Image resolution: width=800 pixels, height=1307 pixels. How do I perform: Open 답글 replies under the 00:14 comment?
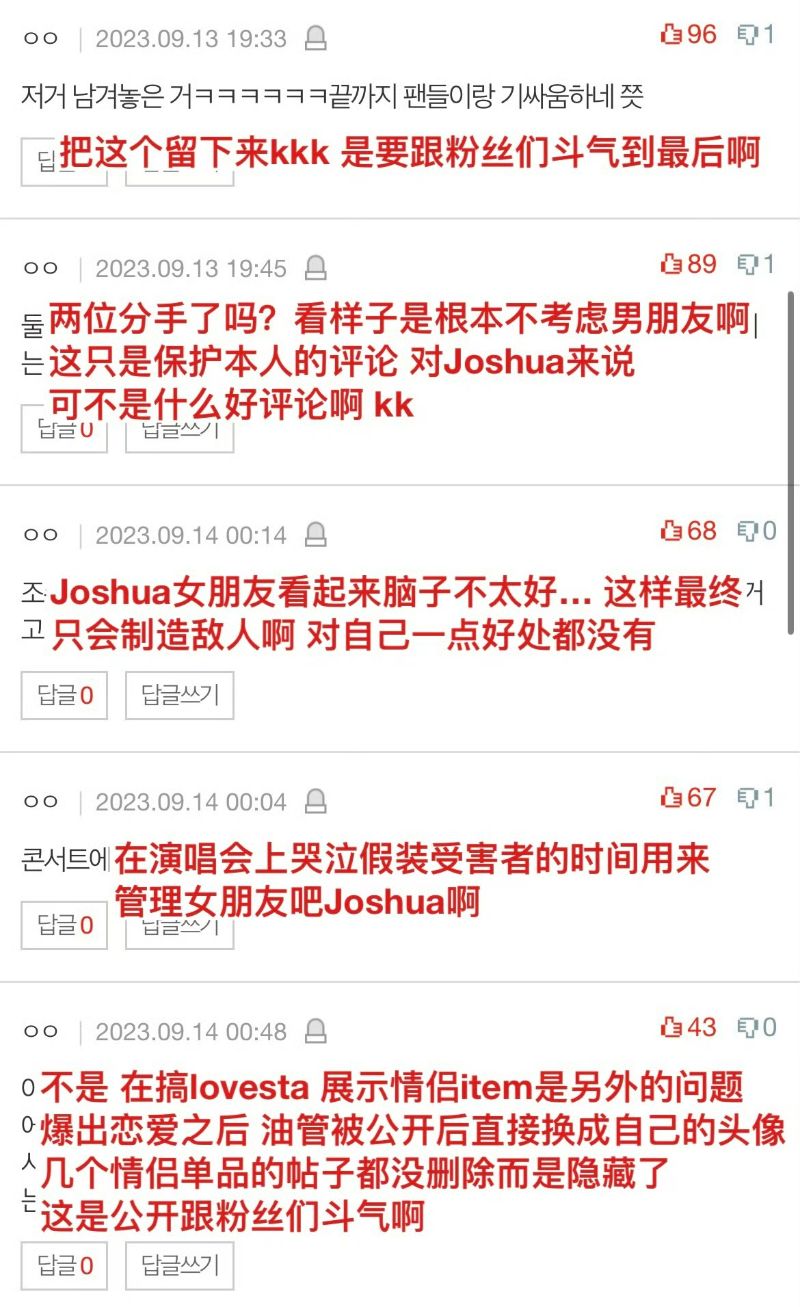tap(65, 695)
